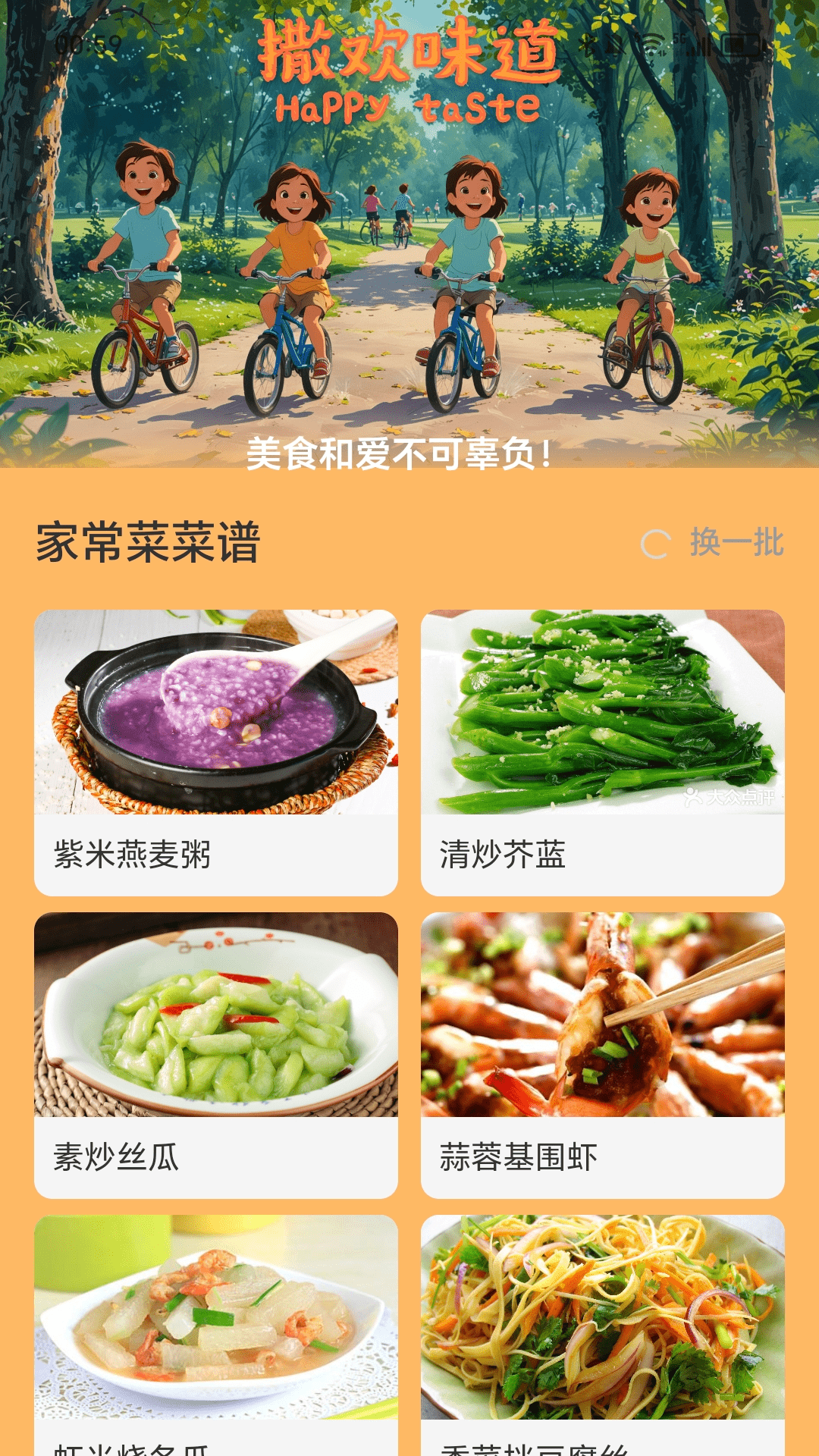Tap the 家常菜菜谱 section heading
819x1456 pixels.
pyautogui.click(x=149, y=540)
